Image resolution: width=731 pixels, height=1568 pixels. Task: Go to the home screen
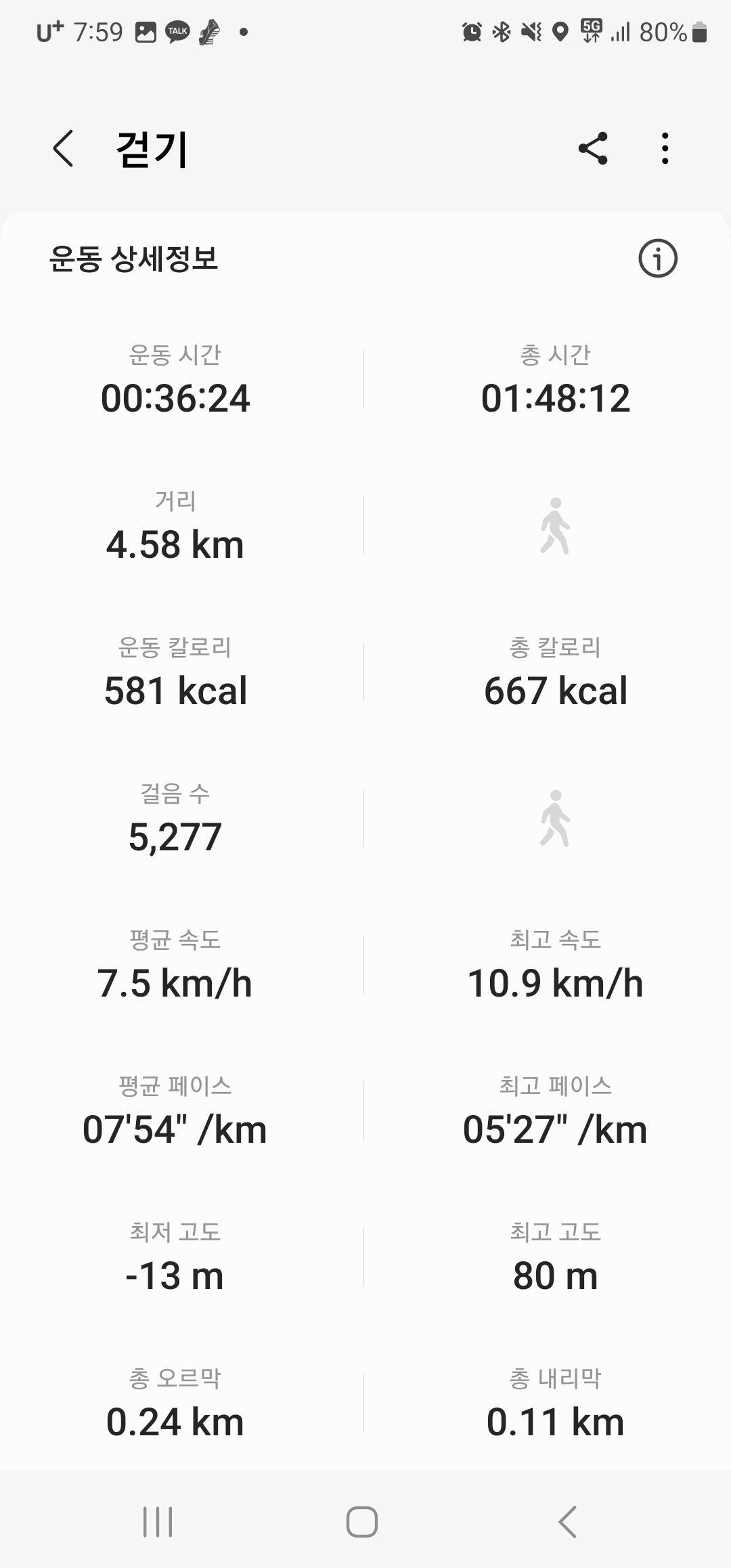tap(362, 1522)
